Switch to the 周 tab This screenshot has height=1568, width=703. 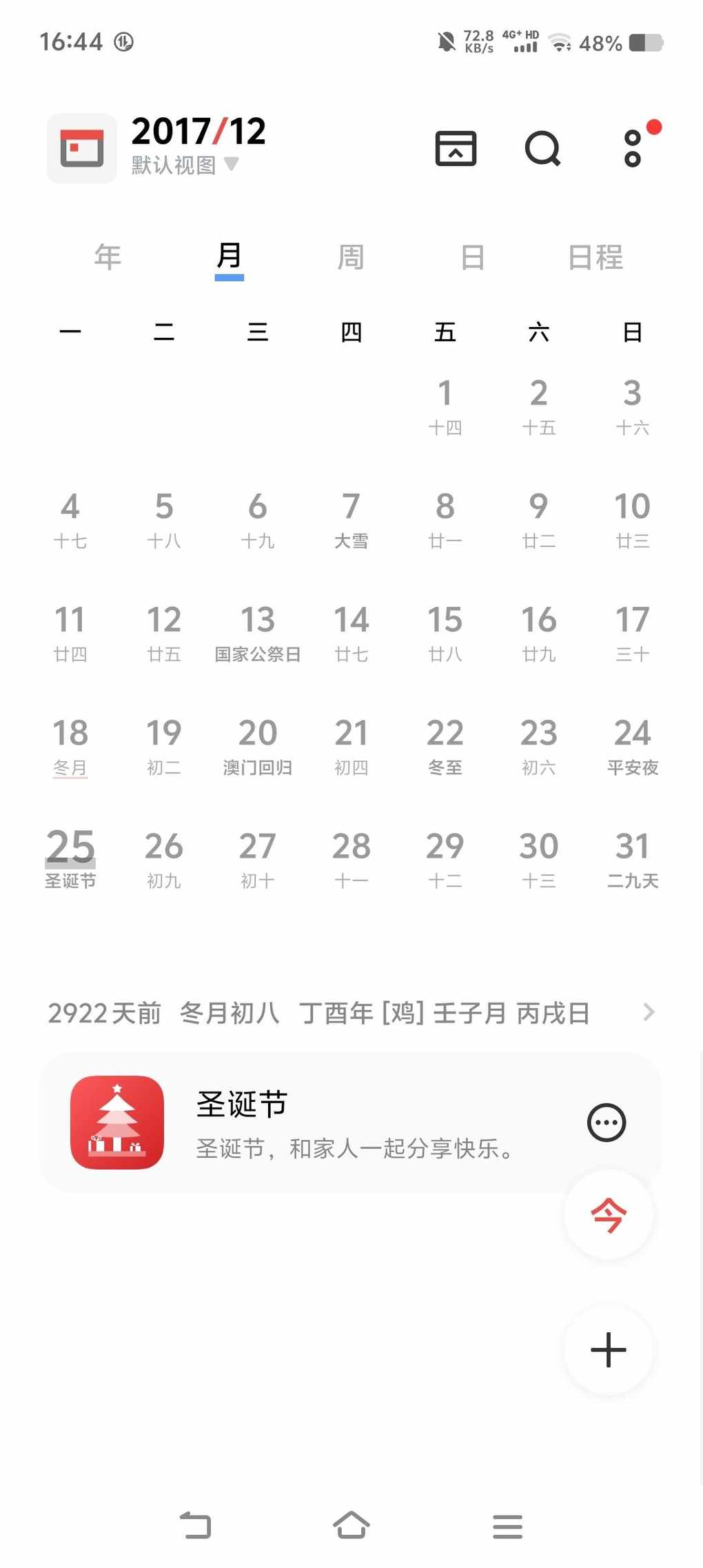[x=351, y=257]
